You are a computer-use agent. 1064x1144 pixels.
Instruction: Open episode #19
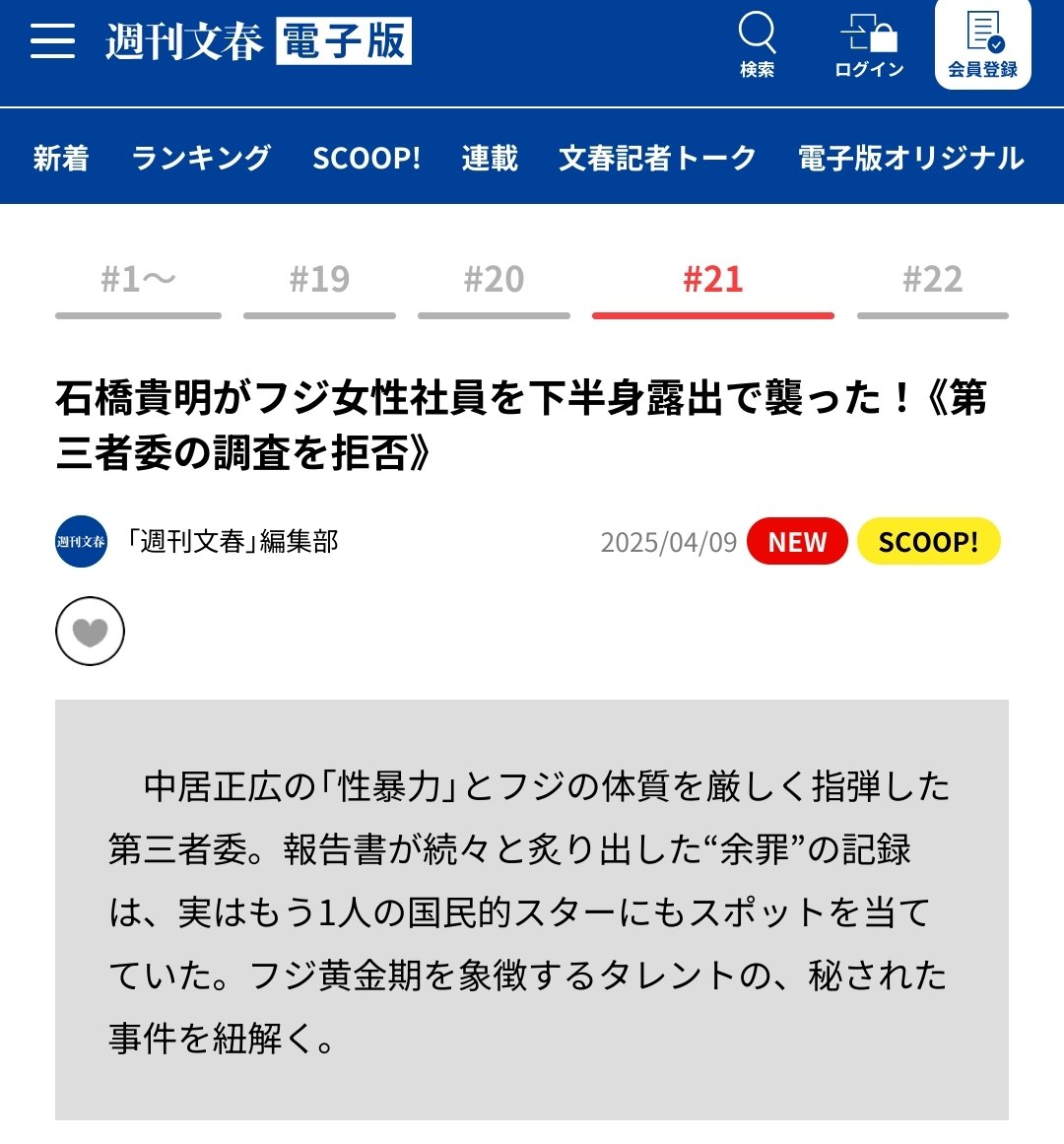coord(319,281)
